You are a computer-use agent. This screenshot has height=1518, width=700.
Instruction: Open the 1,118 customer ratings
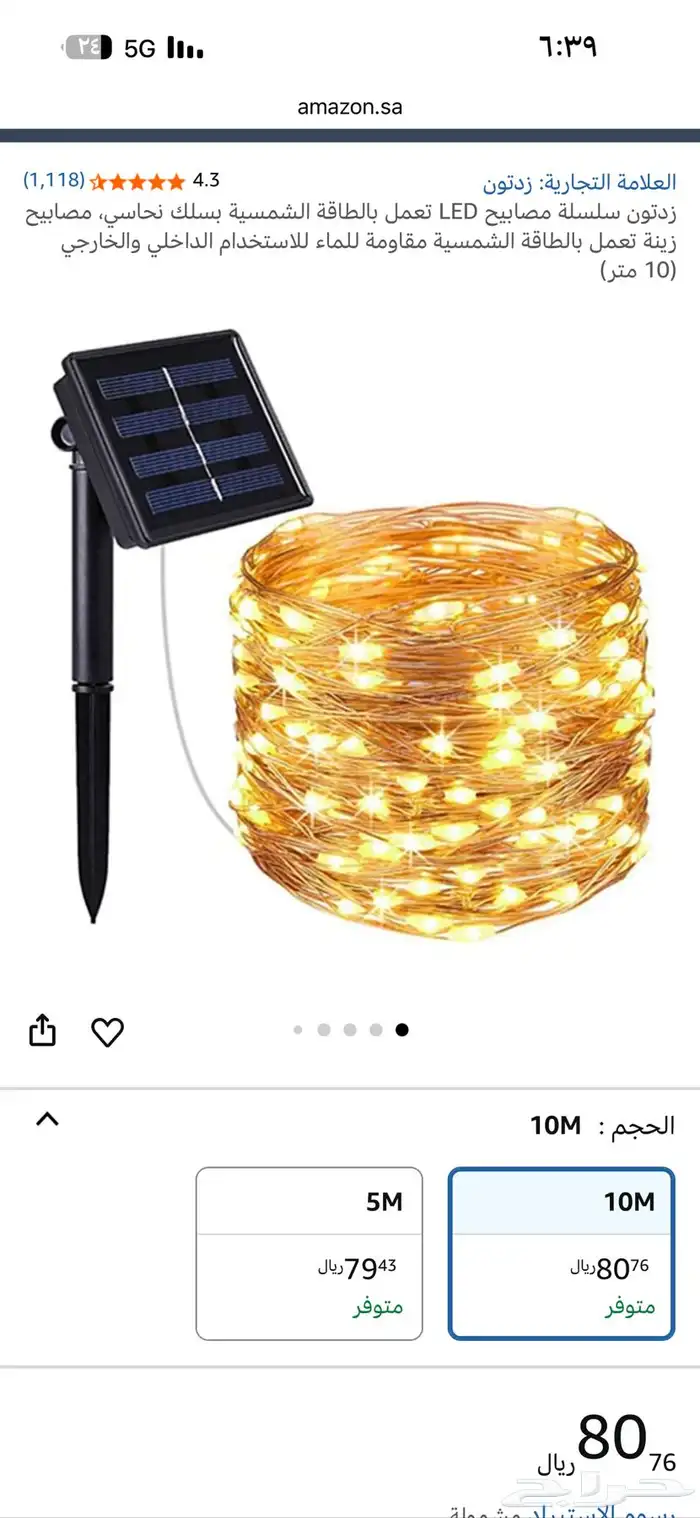click(x=54, y=180)
